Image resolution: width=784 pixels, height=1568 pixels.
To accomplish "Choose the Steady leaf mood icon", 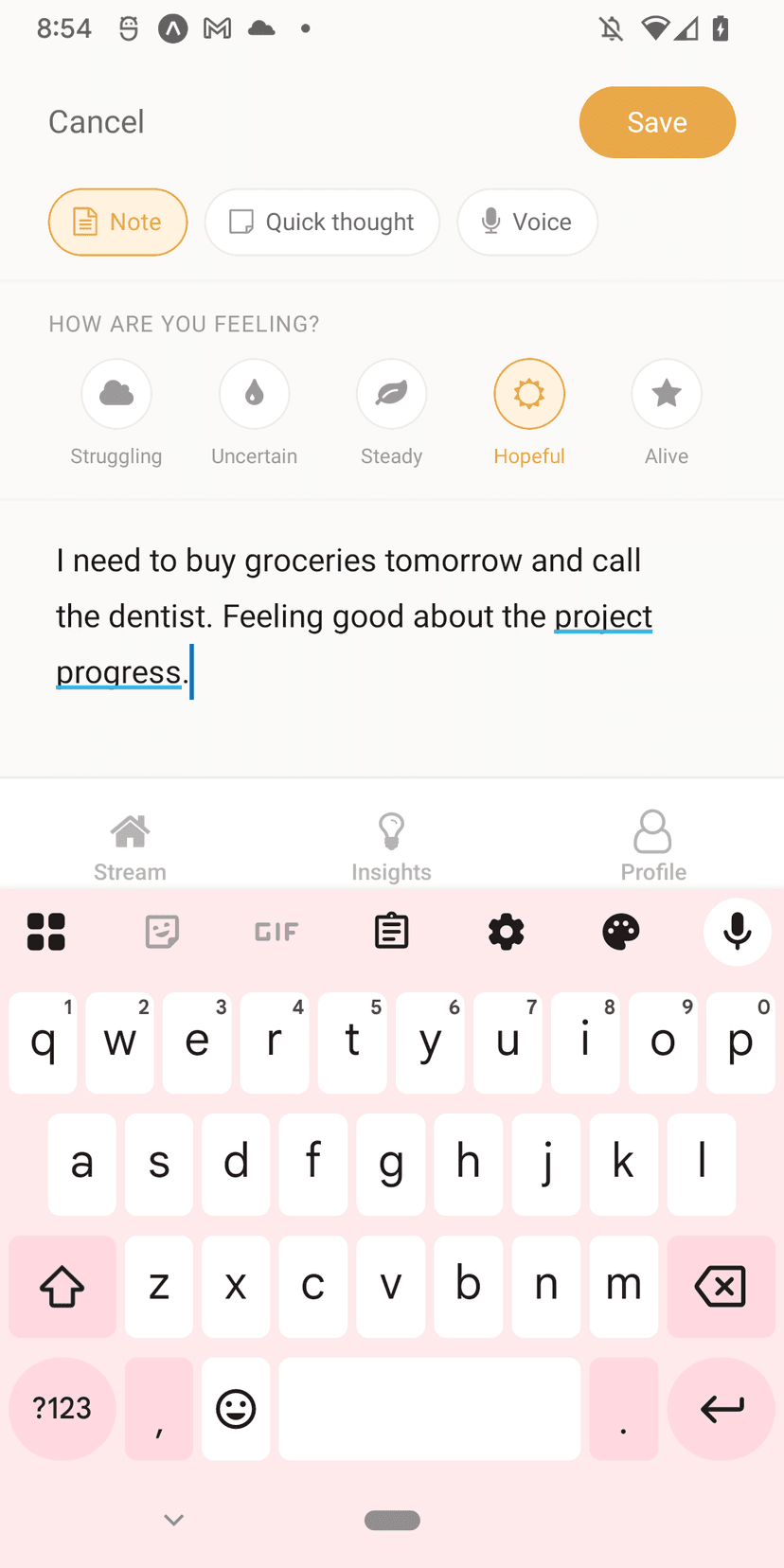I will [391, 393].
